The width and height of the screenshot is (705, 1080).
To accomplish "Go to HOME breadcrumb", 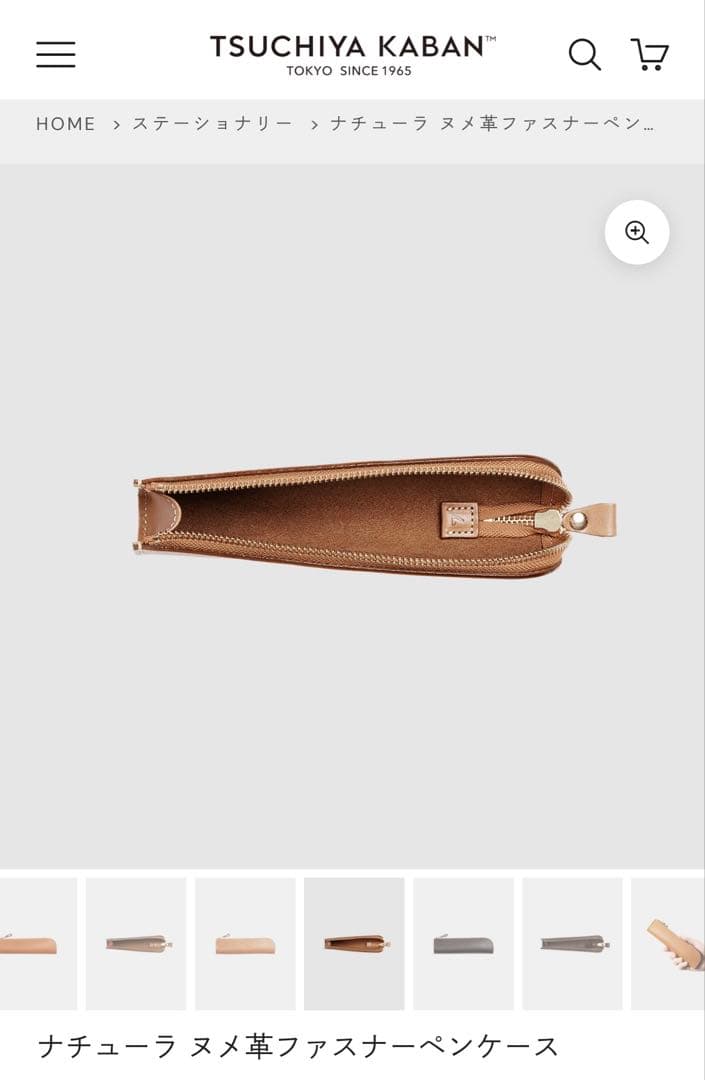I will pyautogui.click(x=66, y=124).
